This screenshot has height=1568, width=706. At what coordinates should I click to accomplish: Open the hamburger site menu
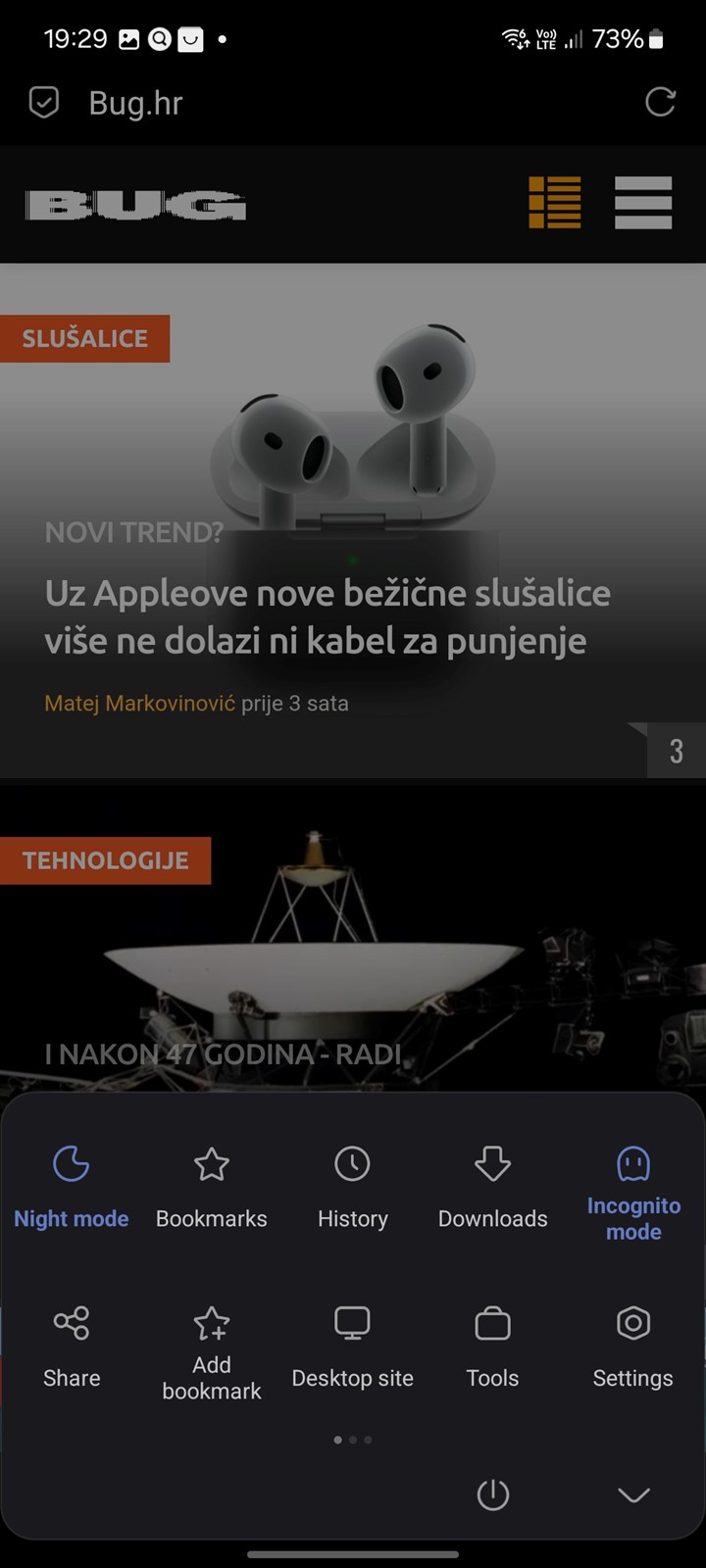(643, 203)
